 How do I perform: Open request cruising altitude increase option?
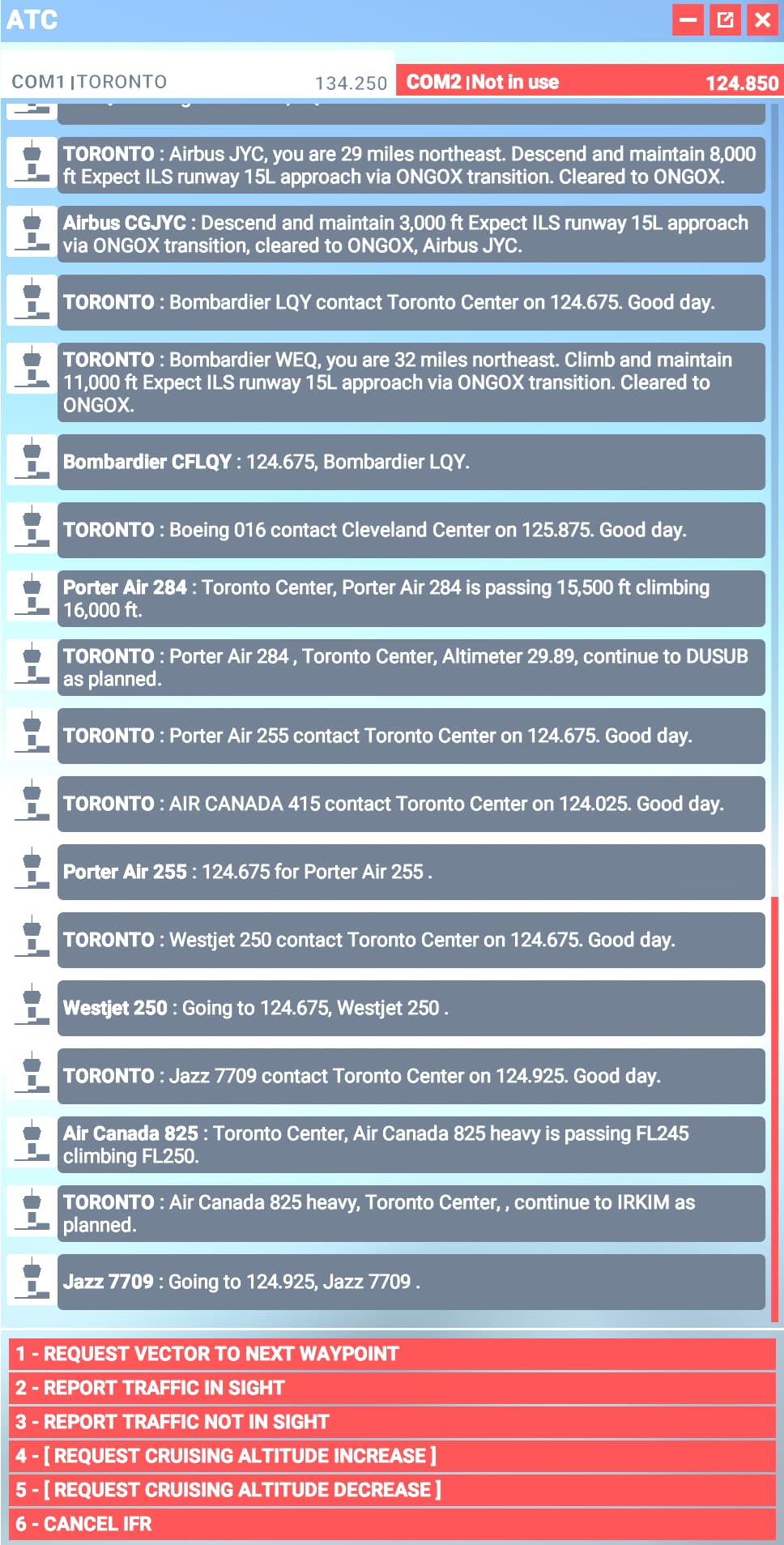click(392, 1456)
